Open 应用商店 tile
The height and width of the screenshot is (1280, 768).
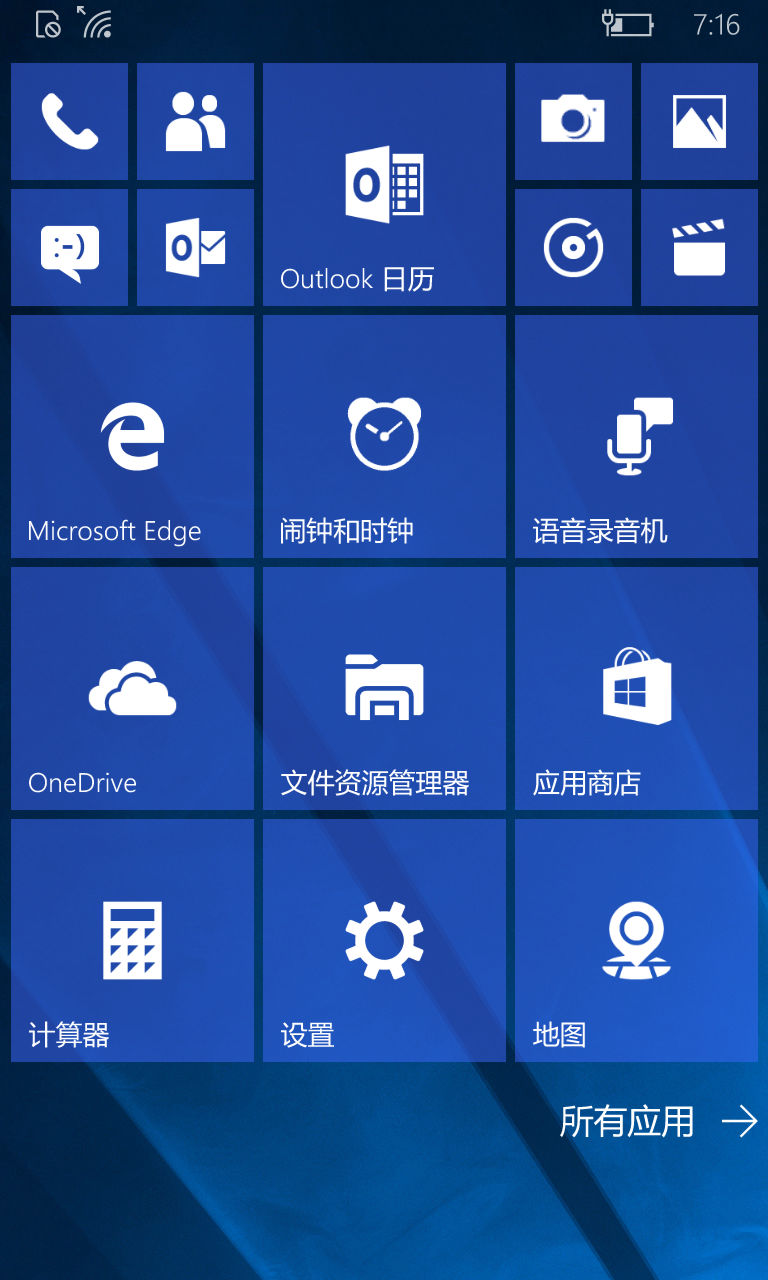(636, 688)
